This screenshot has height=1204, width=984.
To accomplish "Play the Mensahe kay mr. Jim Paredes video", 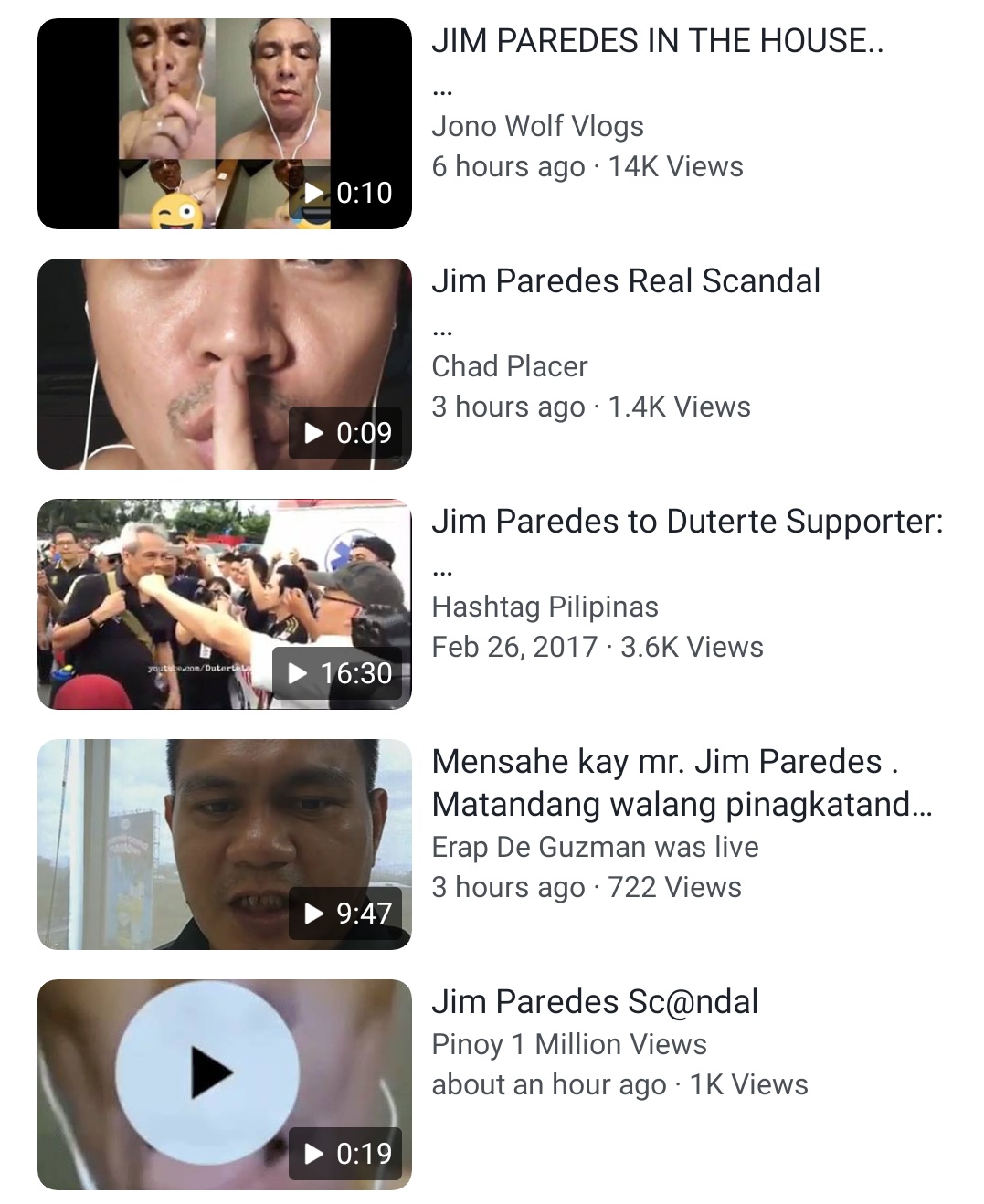I will pos(224,844).
